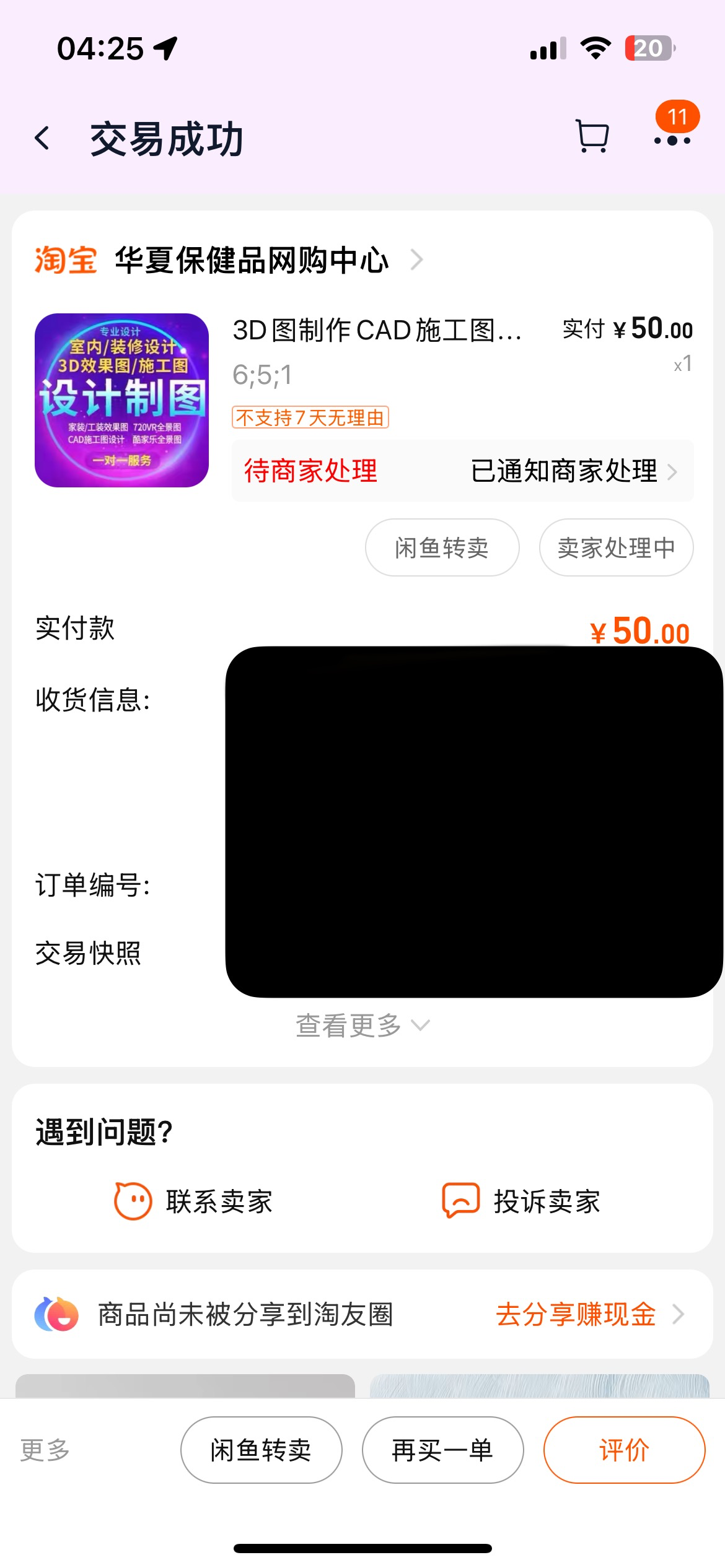Open the 设计制图 product thumbnail

(x=121, y=400)
